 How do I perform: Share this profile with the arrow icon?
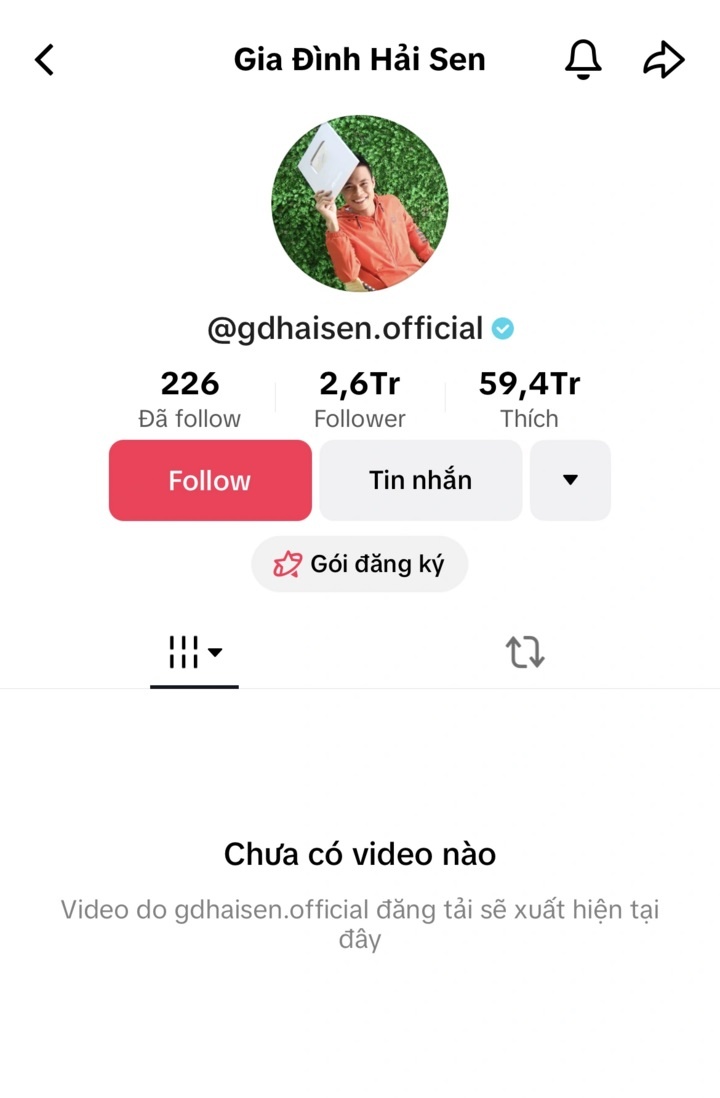coord(663,60)
